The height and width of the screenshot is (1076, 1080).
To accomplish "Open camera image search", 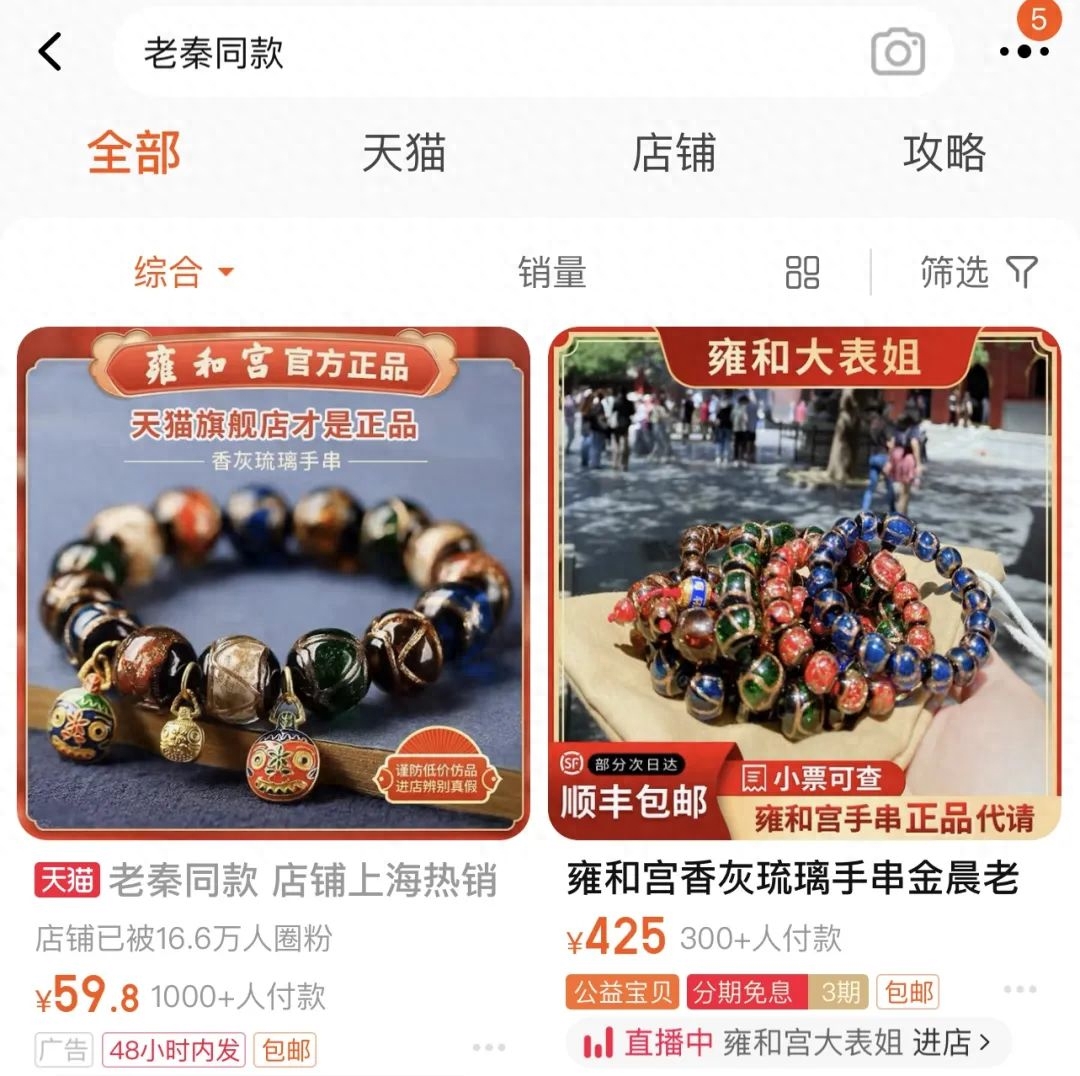I will pos(897,52).
